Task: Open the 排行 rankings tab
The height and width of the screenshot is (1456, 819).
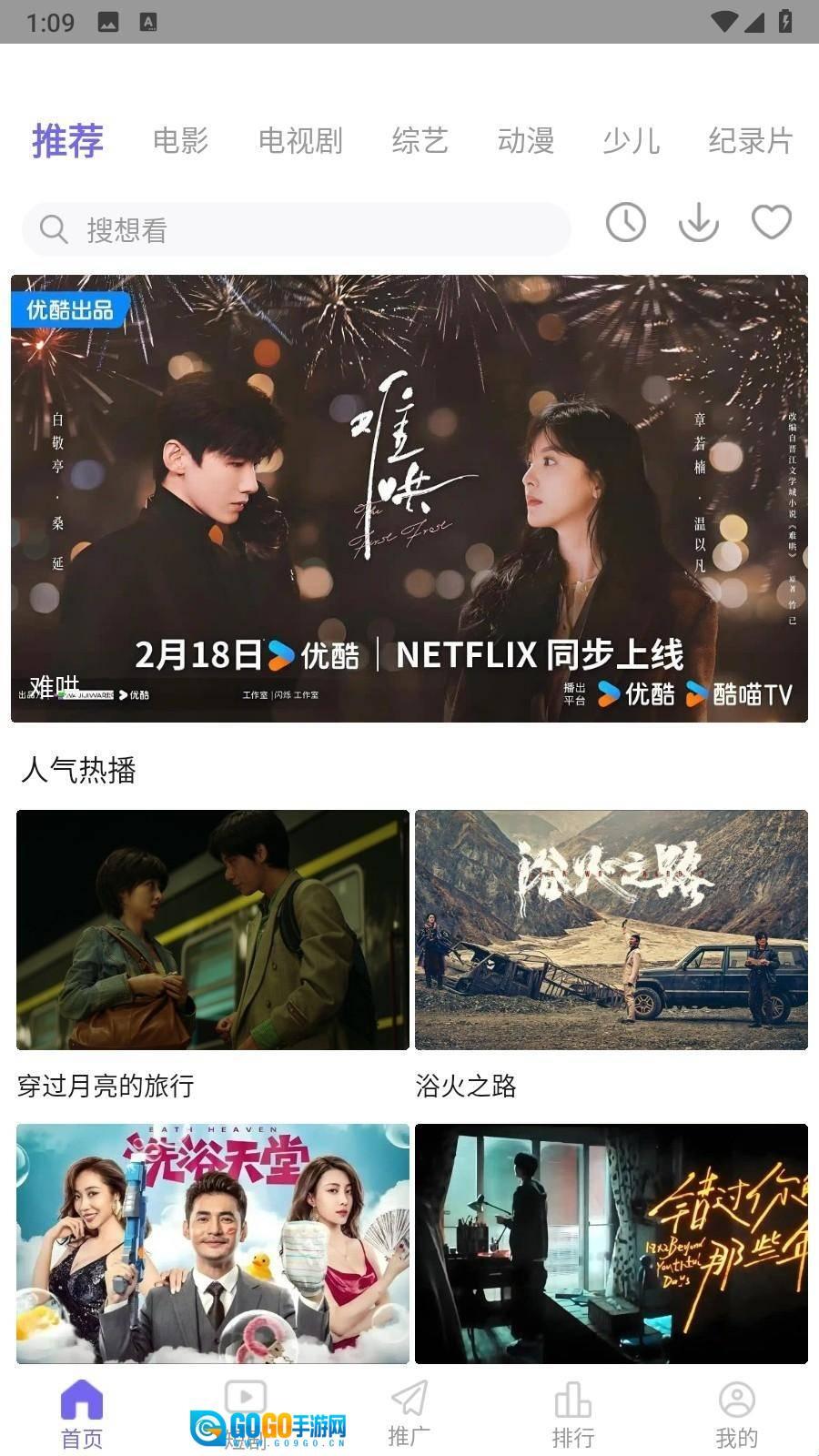Action: tap(573, 1414)
